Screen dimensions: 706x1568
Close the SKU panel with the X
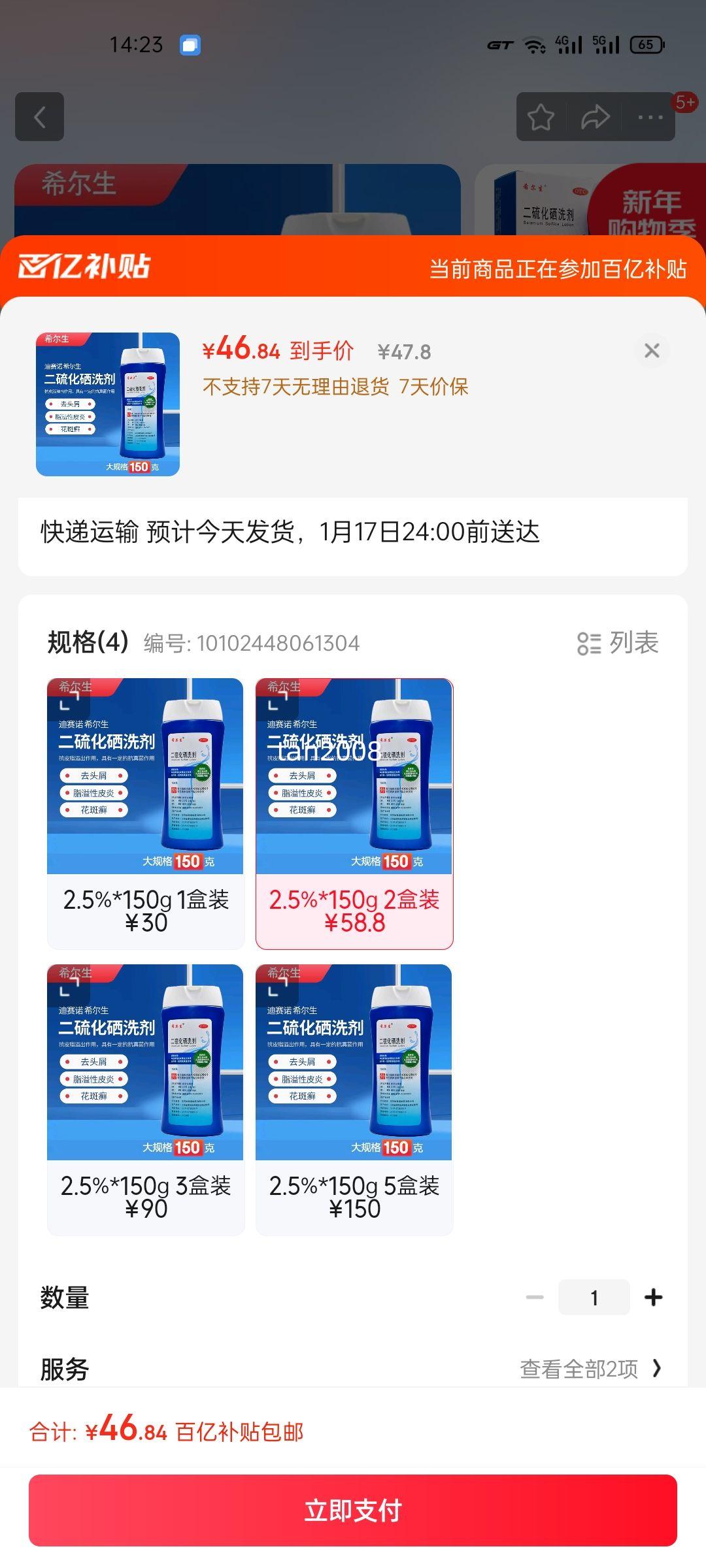652,351
